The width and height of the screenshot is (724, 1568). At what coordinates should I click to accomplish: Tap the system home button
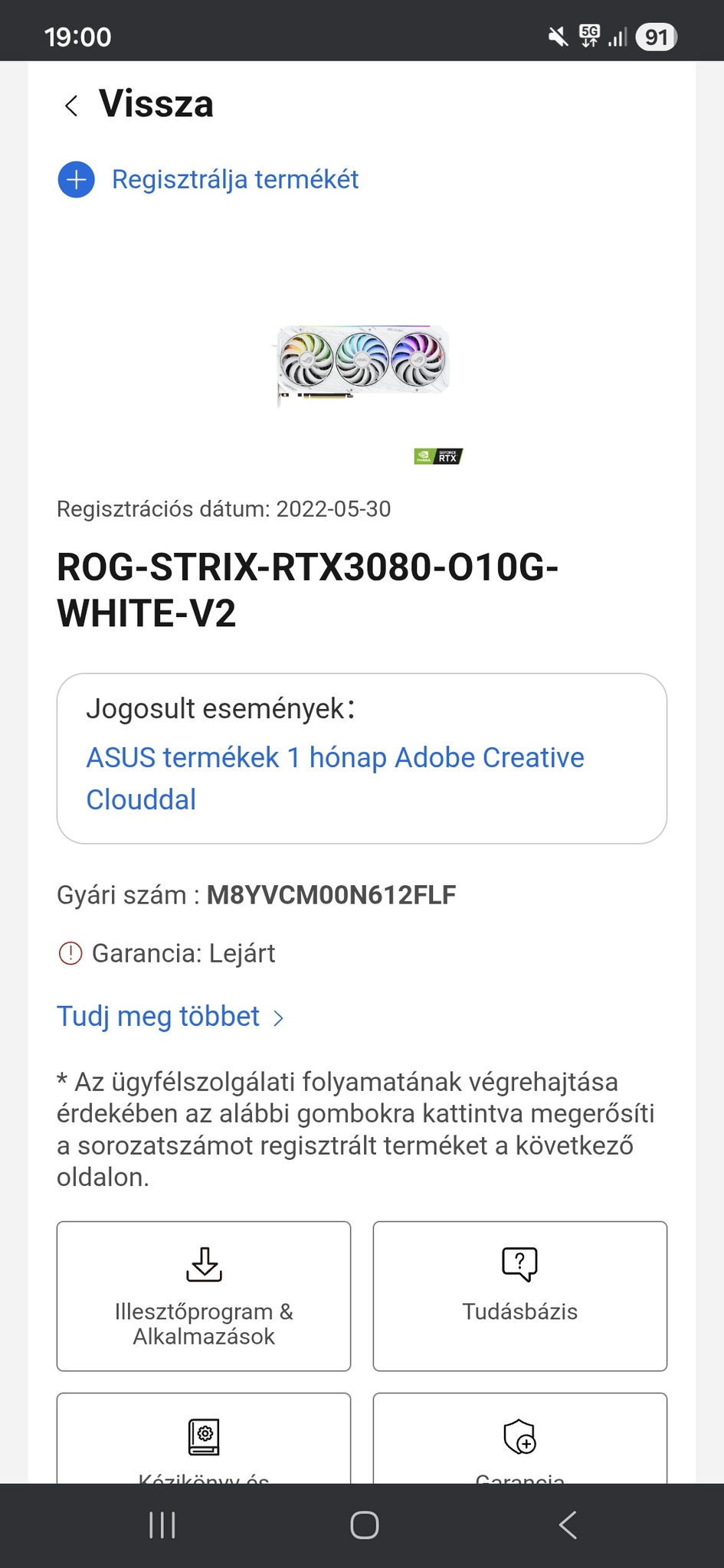point(364,1525)
